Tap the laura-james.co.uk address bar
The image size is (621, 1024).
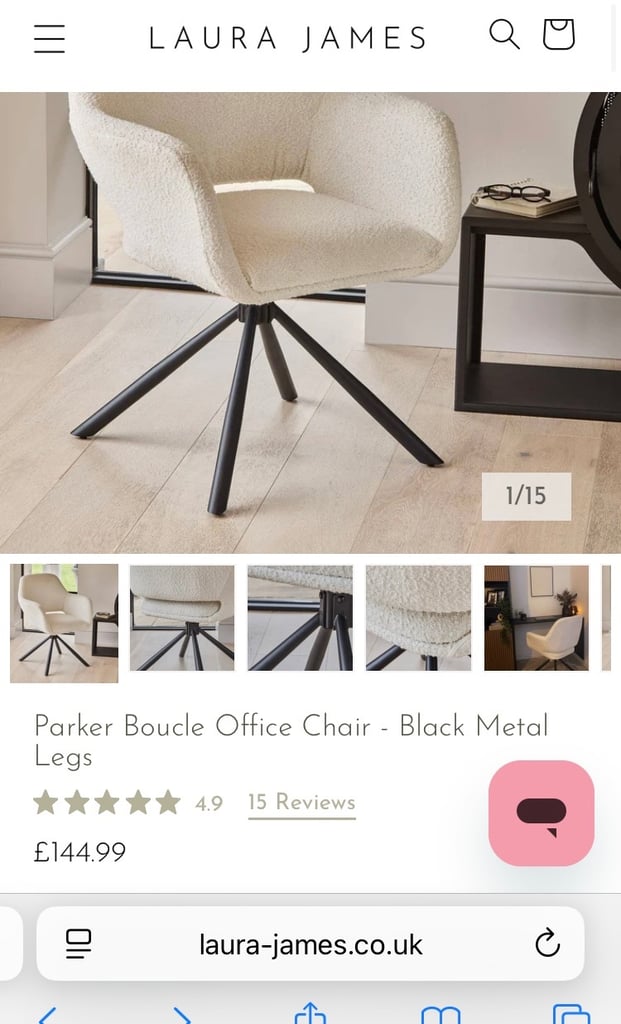(310, 944)
